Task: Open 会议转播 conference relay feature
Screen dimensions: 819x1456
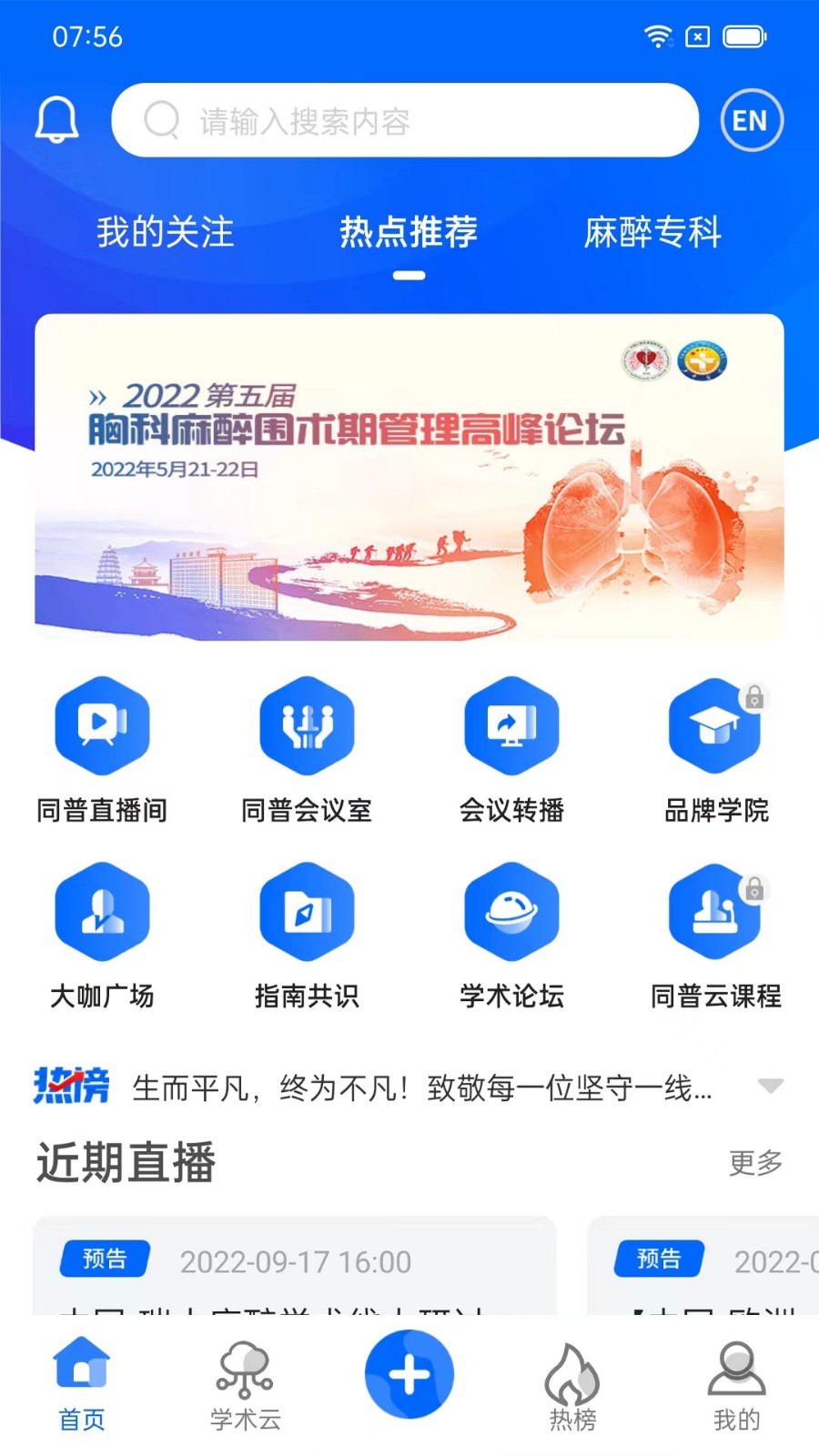Action: pyautogui.click(x=511, y=728)
